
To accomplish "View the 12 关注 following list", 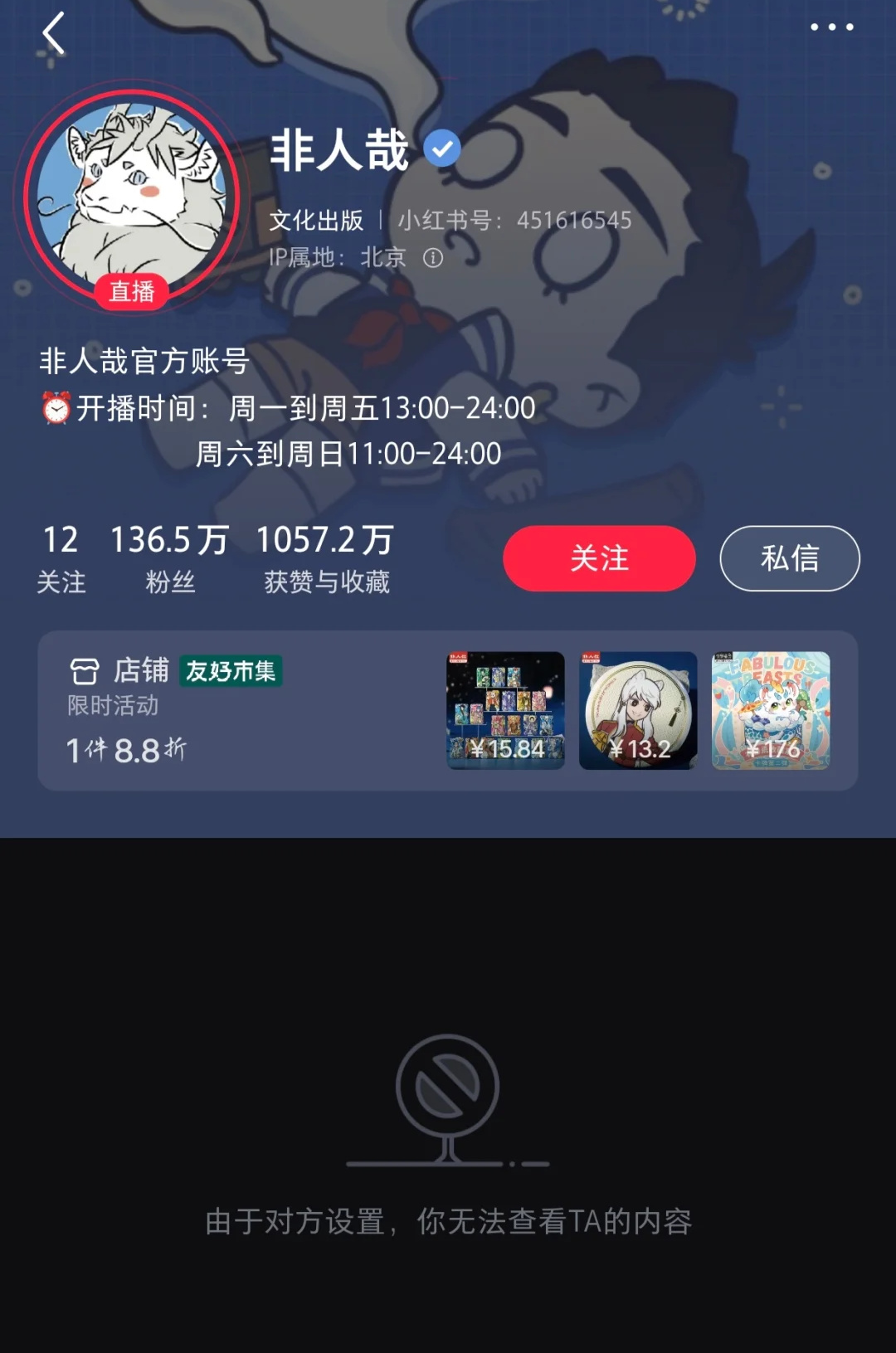I will (x=61, y=558).
